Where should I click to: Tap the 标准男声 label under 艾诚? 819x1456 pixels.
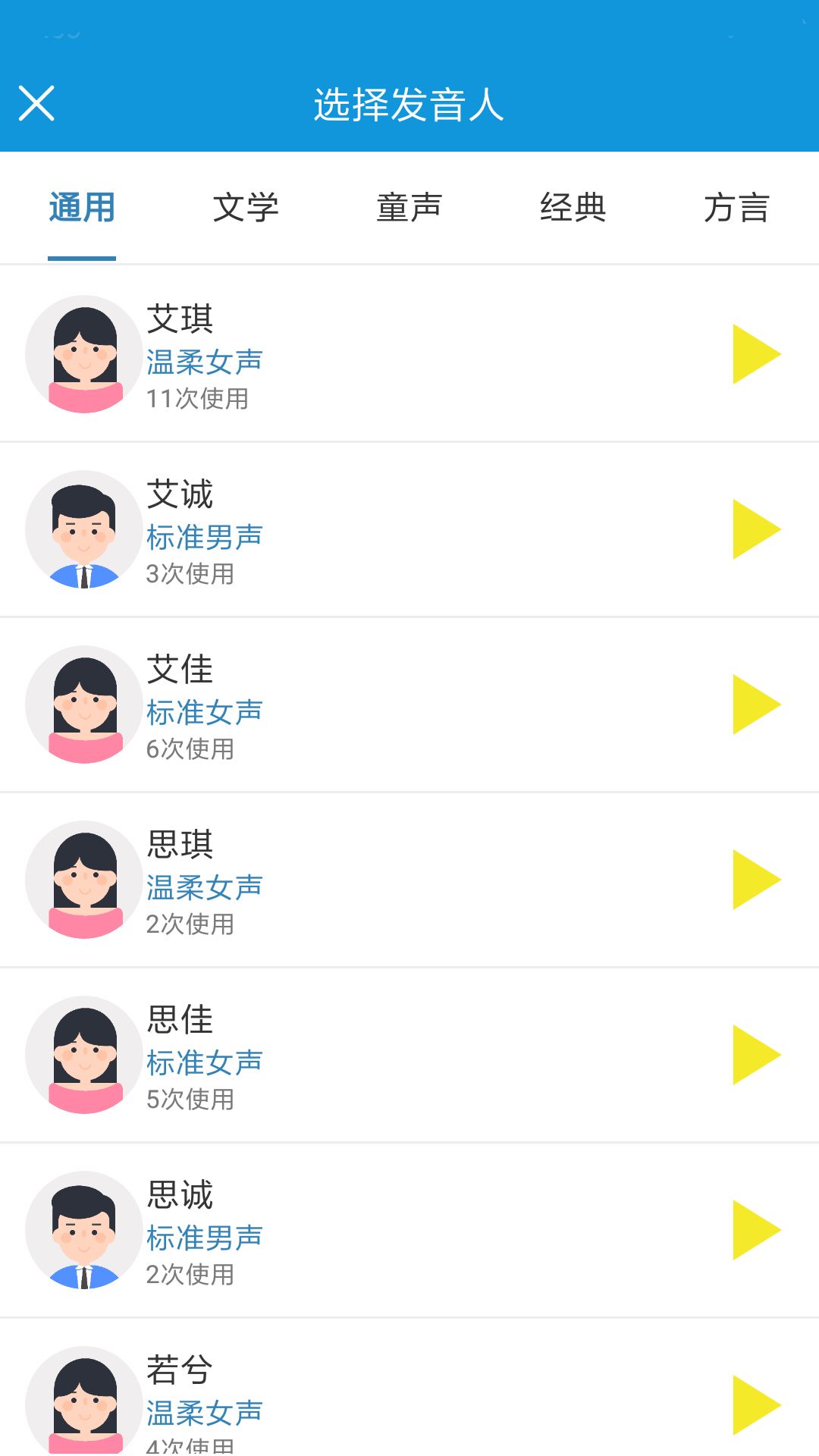205,538
